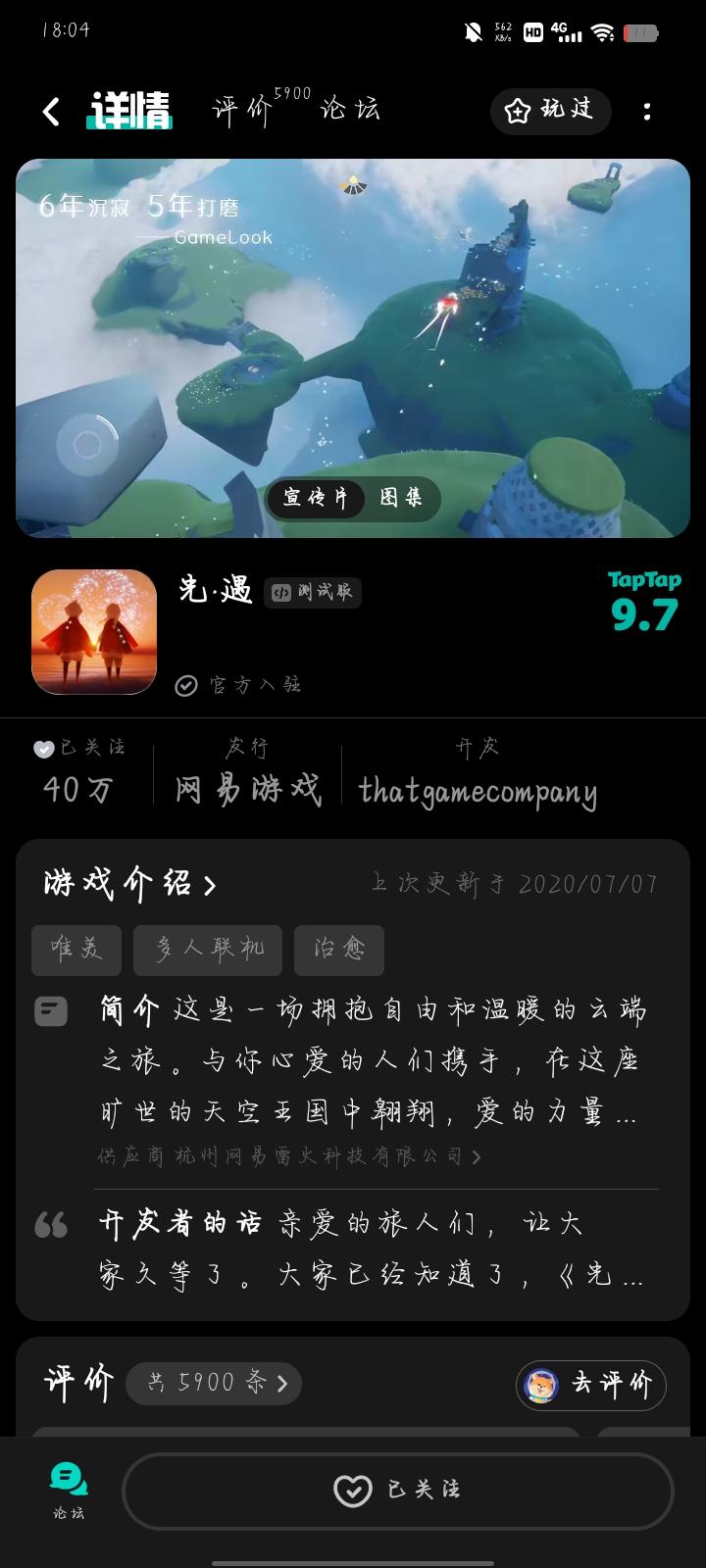The width and height of the screenshot is (706, 1568).
Task: Tap the 多人联机 tag
Action: click(207, 950)
